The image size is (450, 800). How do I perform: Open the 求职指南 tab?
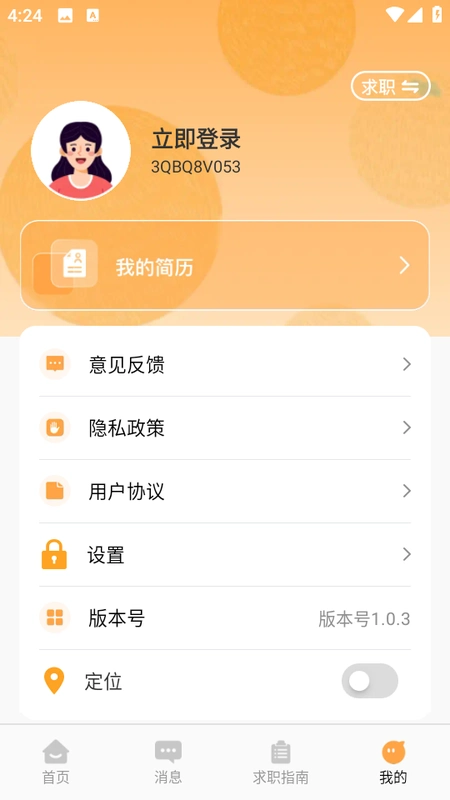pyautogui.click(x=281, y=762)
